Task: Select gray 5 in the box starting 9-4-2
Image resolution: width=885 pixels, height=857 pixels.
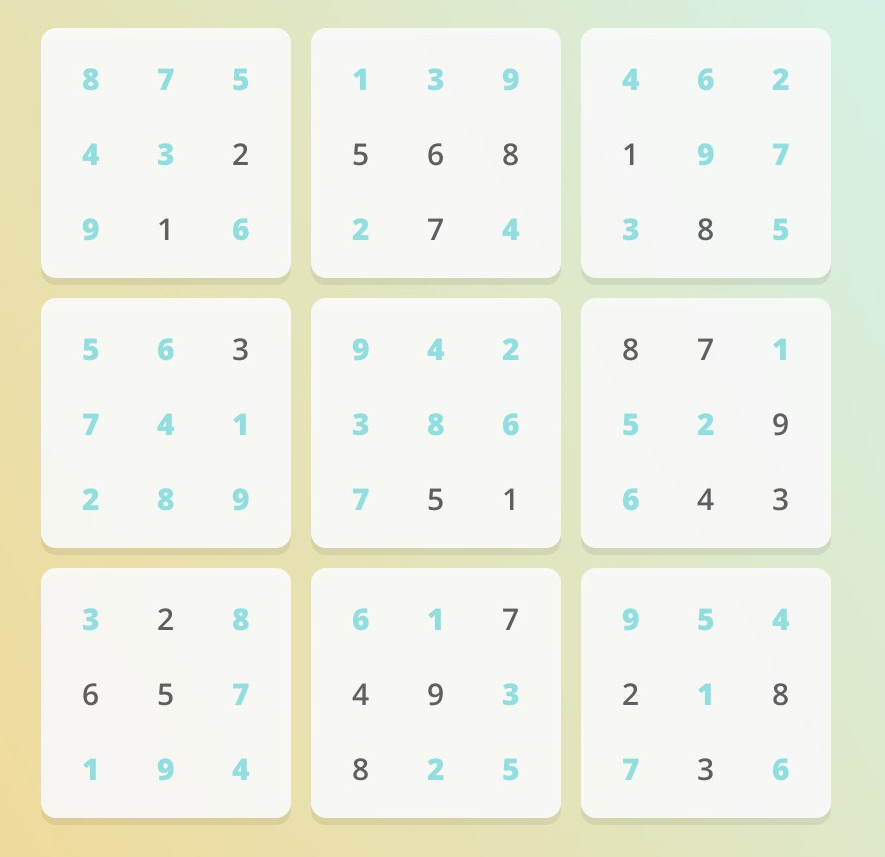Action: click(435, 500)
